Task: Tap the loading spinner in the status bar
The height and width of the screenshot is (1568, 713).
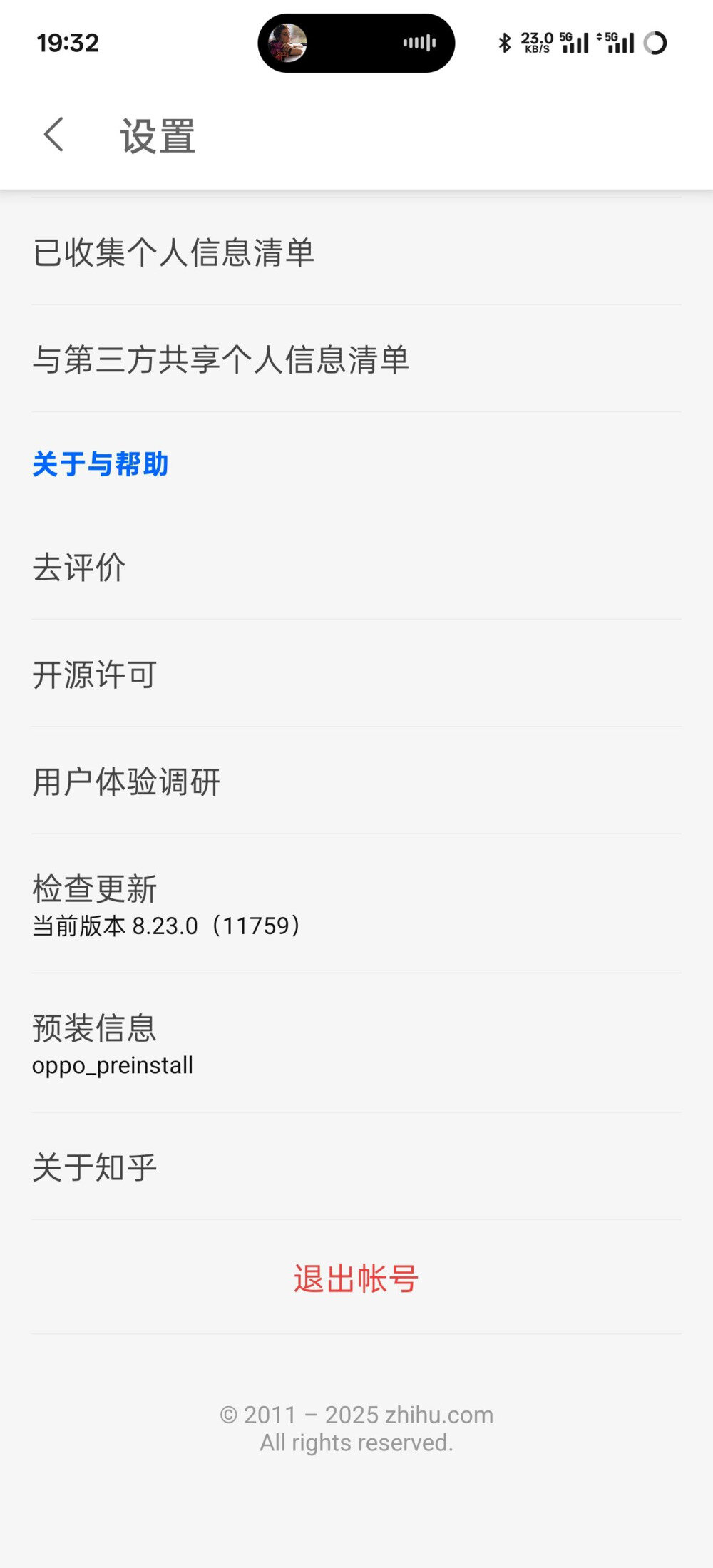Action: pyautogui.click(x=654, y=43)
